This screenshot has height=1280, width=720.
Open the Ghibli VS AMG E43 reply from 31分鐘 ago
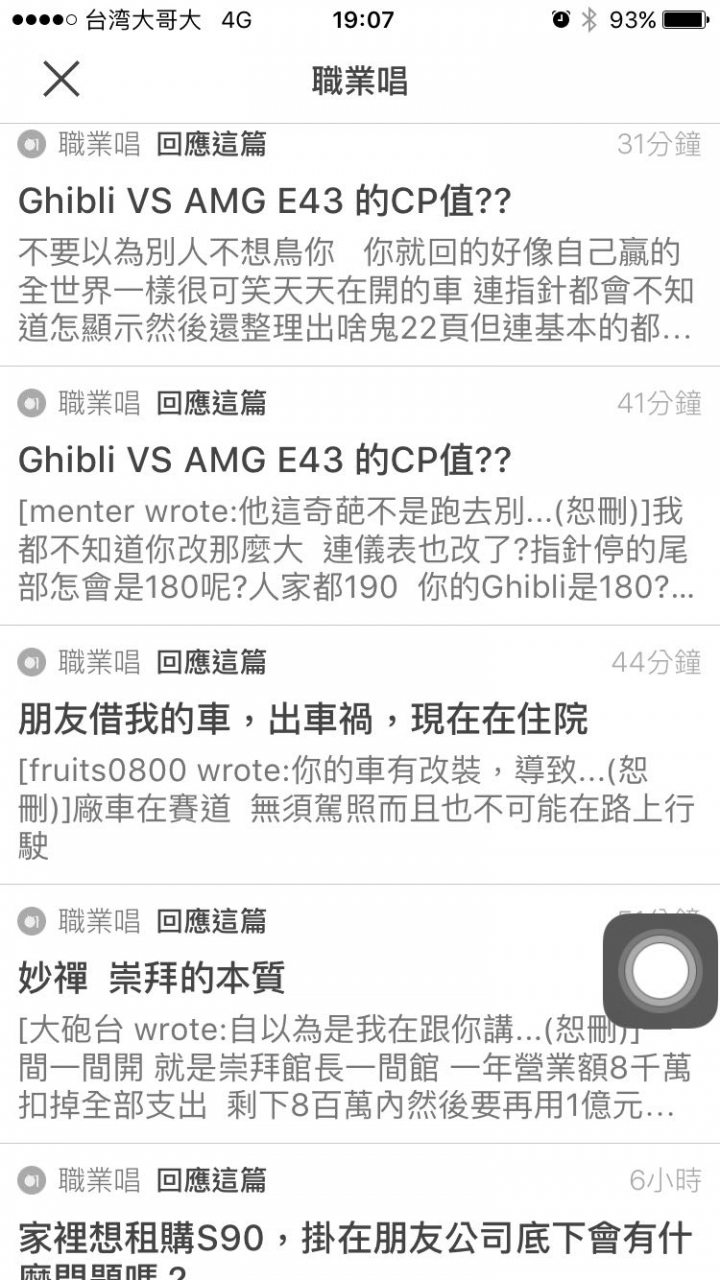click(360, 245)
